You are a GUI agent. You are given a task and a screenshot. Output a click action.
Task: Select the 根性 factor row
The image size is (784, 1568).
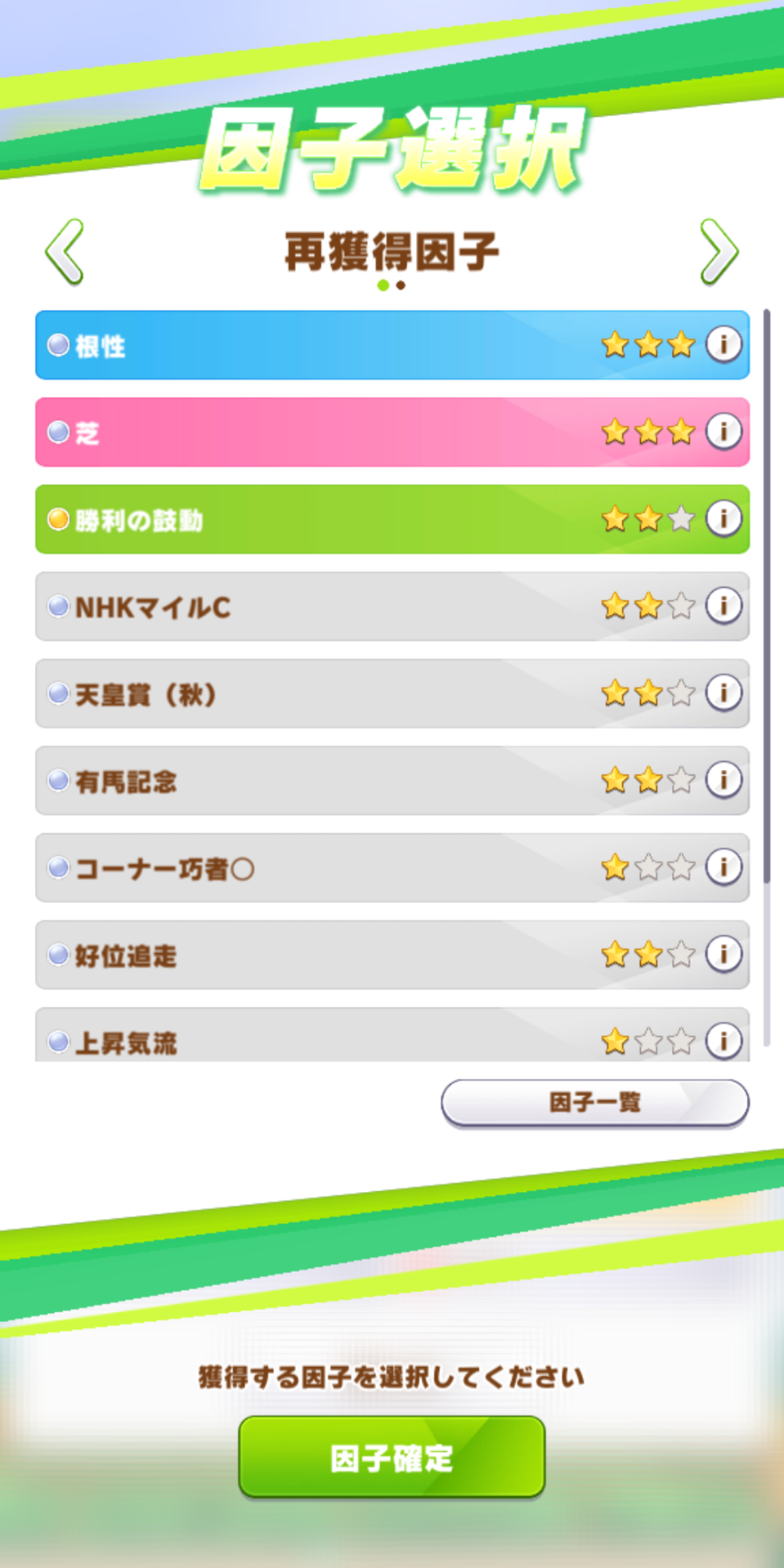[x=392, y=345]
